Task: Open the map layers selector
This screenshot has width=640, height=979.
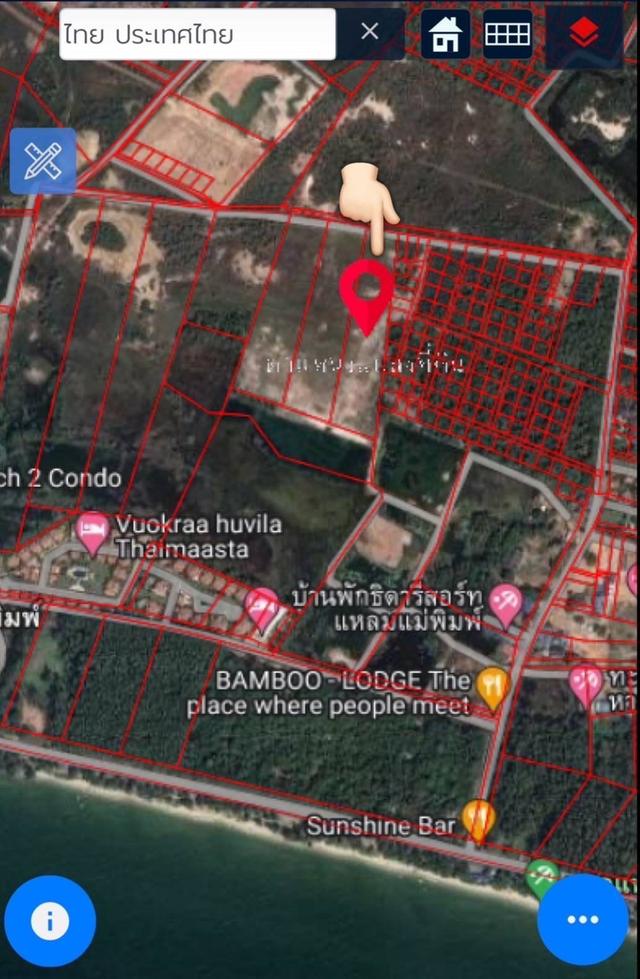Action: click(x=584, y=34)
